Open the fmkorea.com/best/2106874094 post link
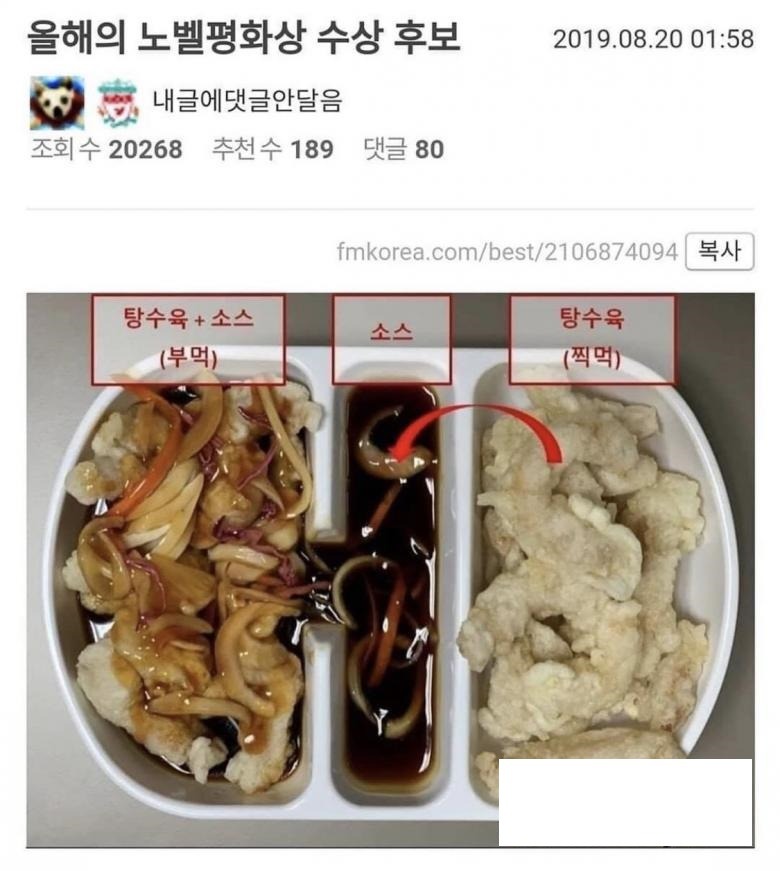The image size is (780, 871). [x=507, y=252]
